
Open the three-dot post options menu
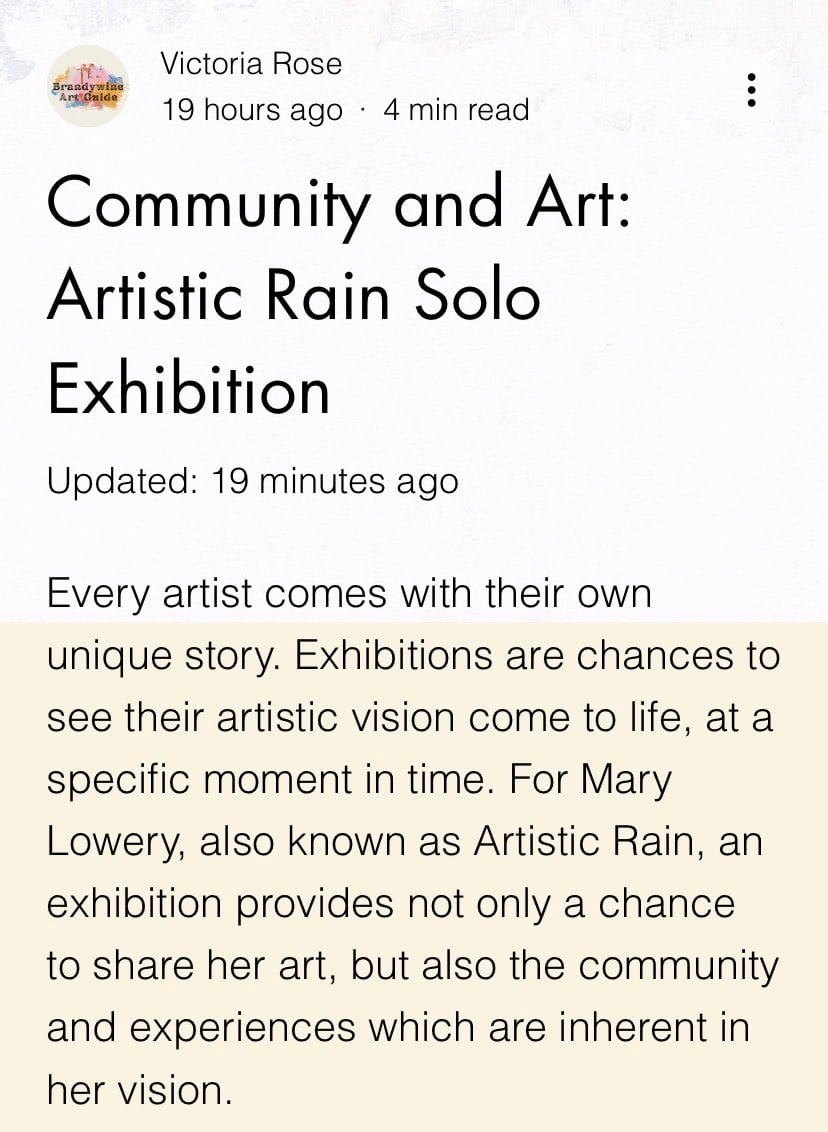click(x=752, y=90)
